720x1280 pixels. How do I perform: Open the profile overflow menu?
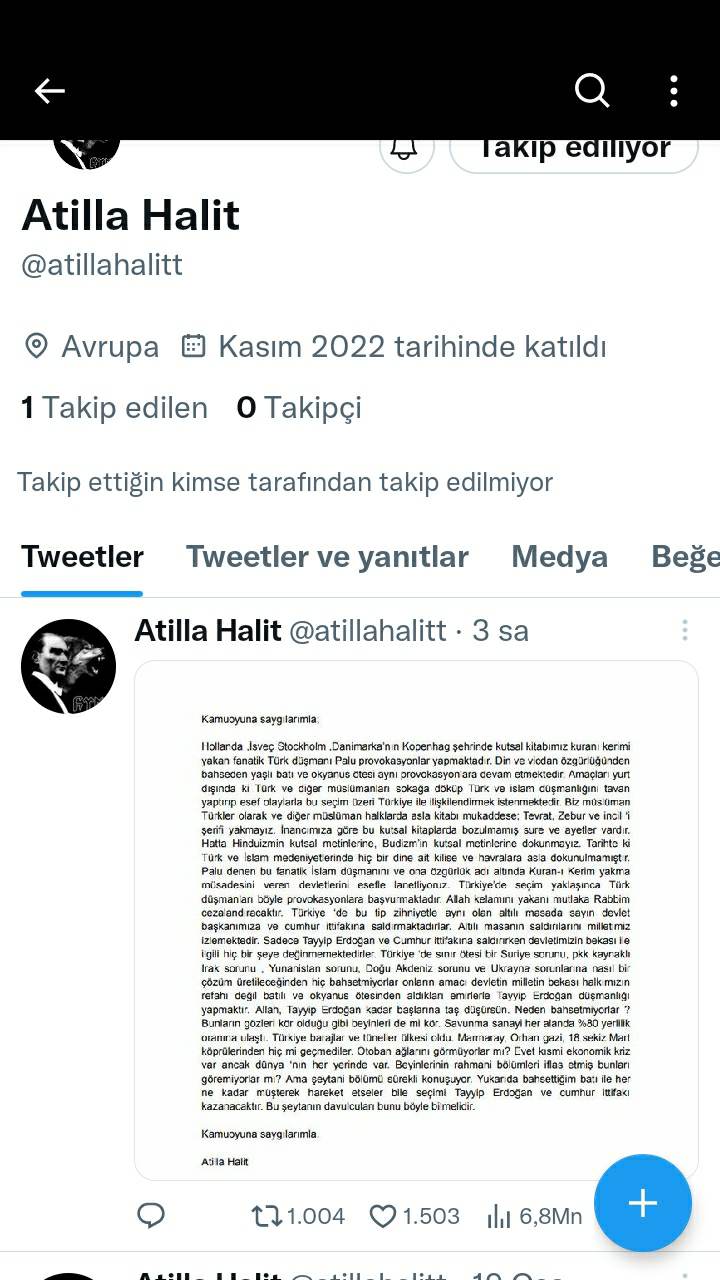tap(674, 91)
